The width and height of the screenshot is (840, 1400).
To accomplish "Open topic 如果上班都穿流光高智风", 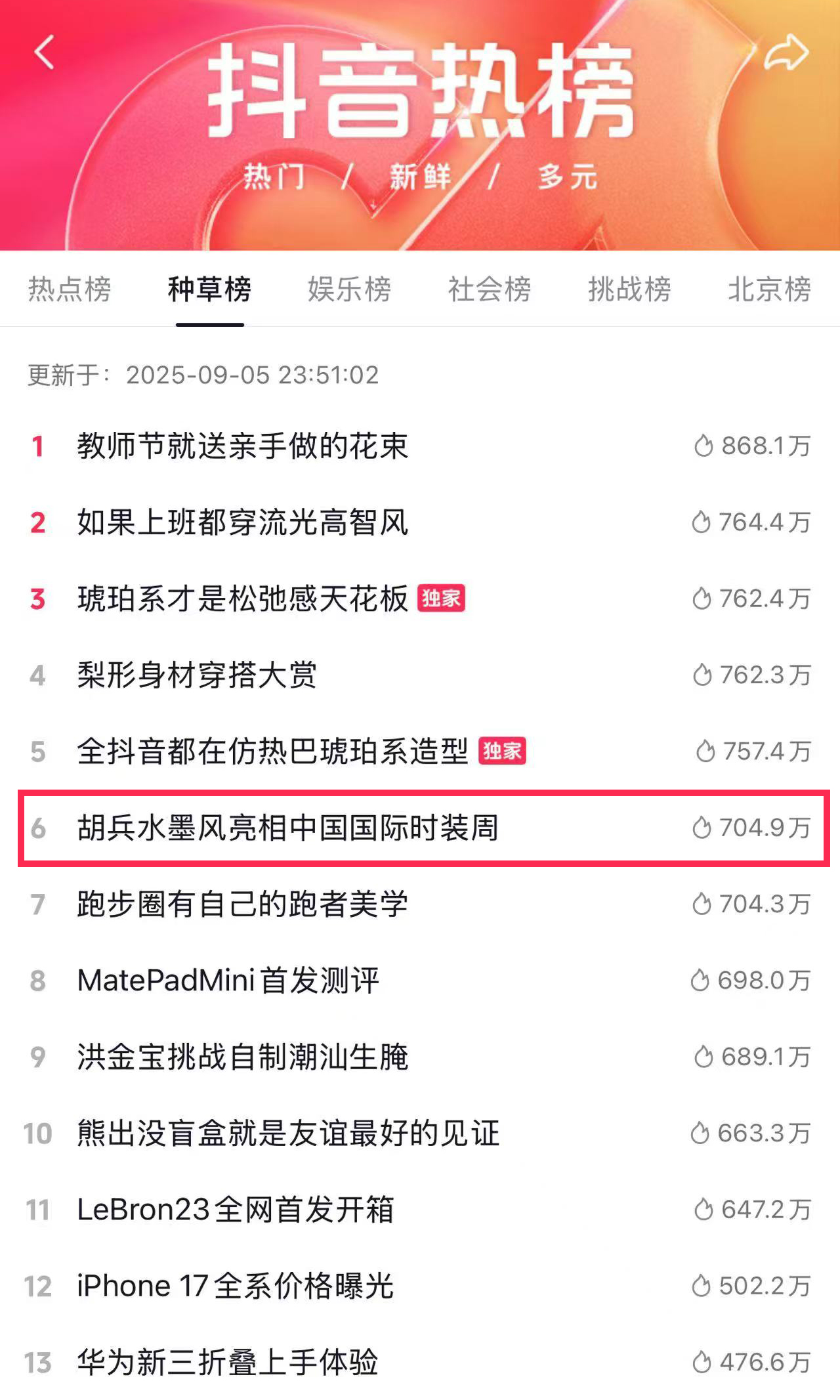I will [x=242, y=523].
